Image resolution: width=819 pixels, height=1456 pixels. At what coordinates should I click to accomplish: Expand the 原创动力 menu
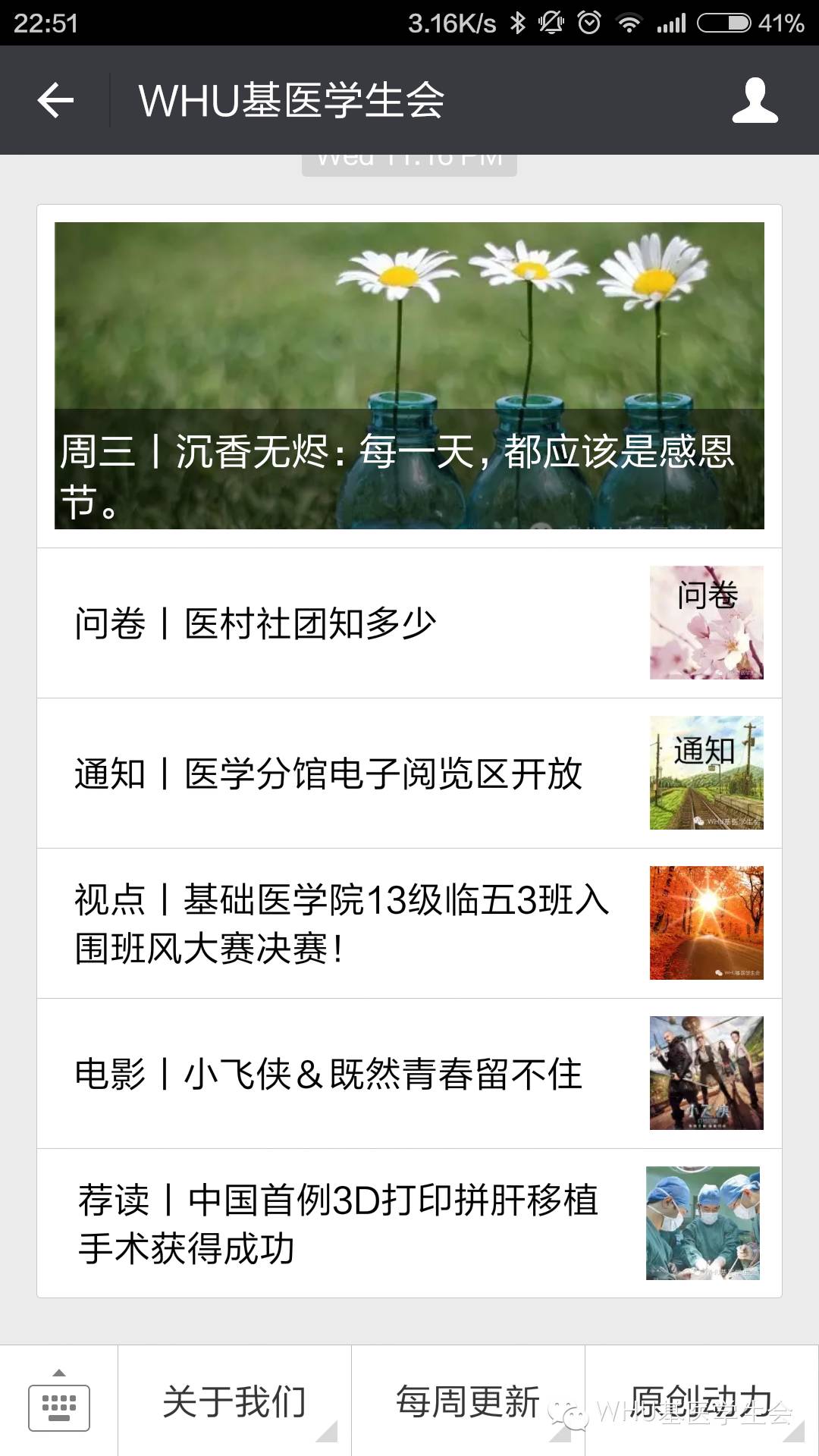click(701, 1401)
